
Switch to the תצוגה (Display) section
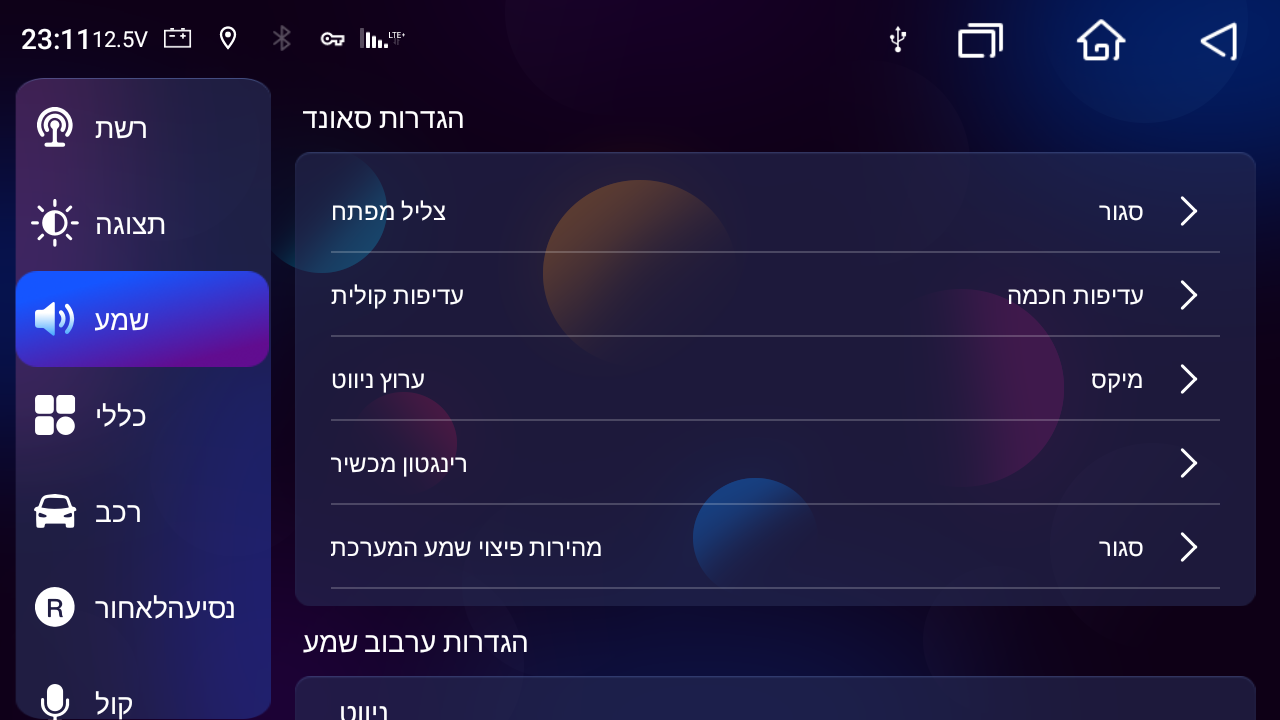pos(143,224)
